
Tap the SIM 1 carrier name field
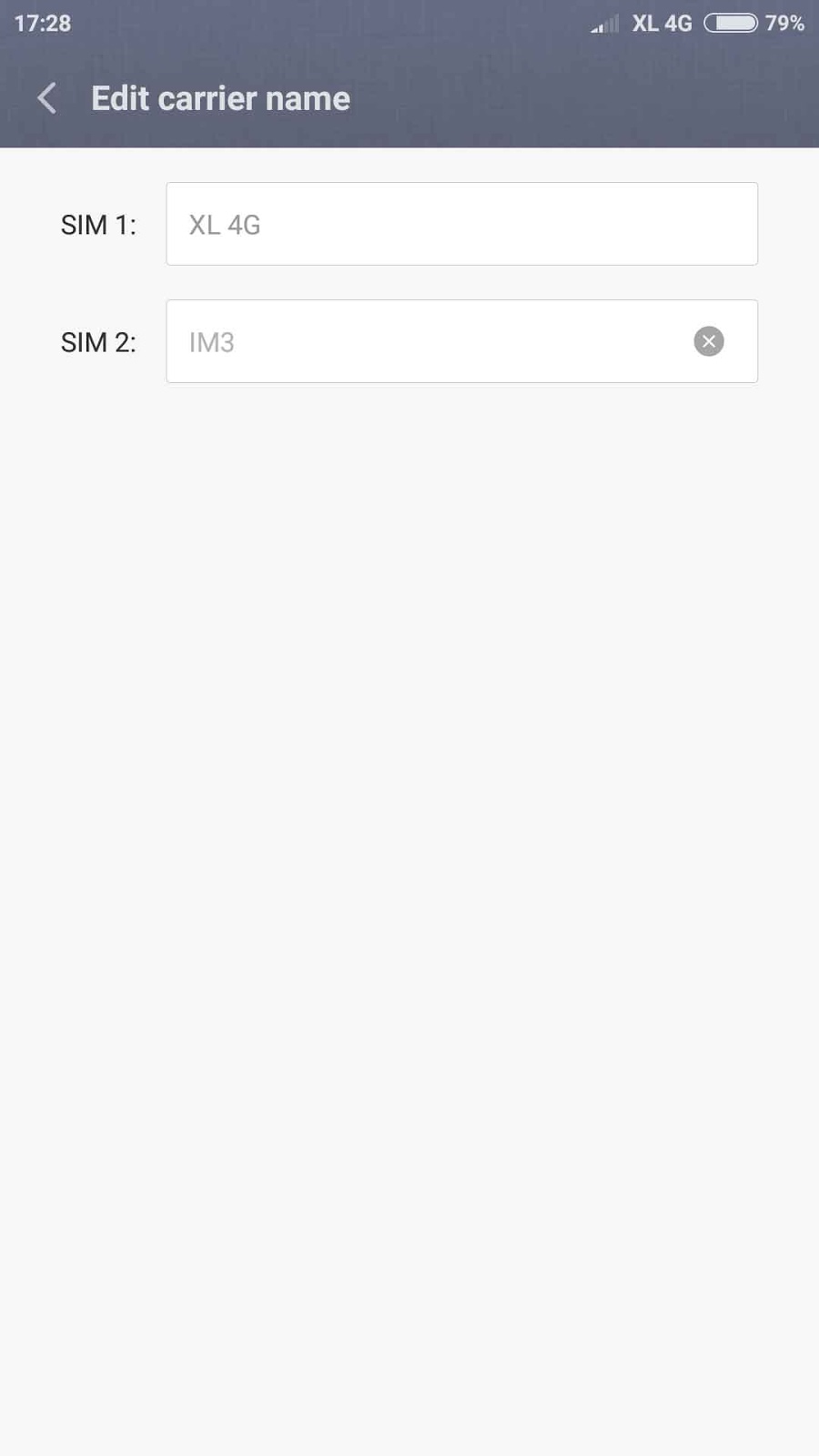[x=461, y=224]
